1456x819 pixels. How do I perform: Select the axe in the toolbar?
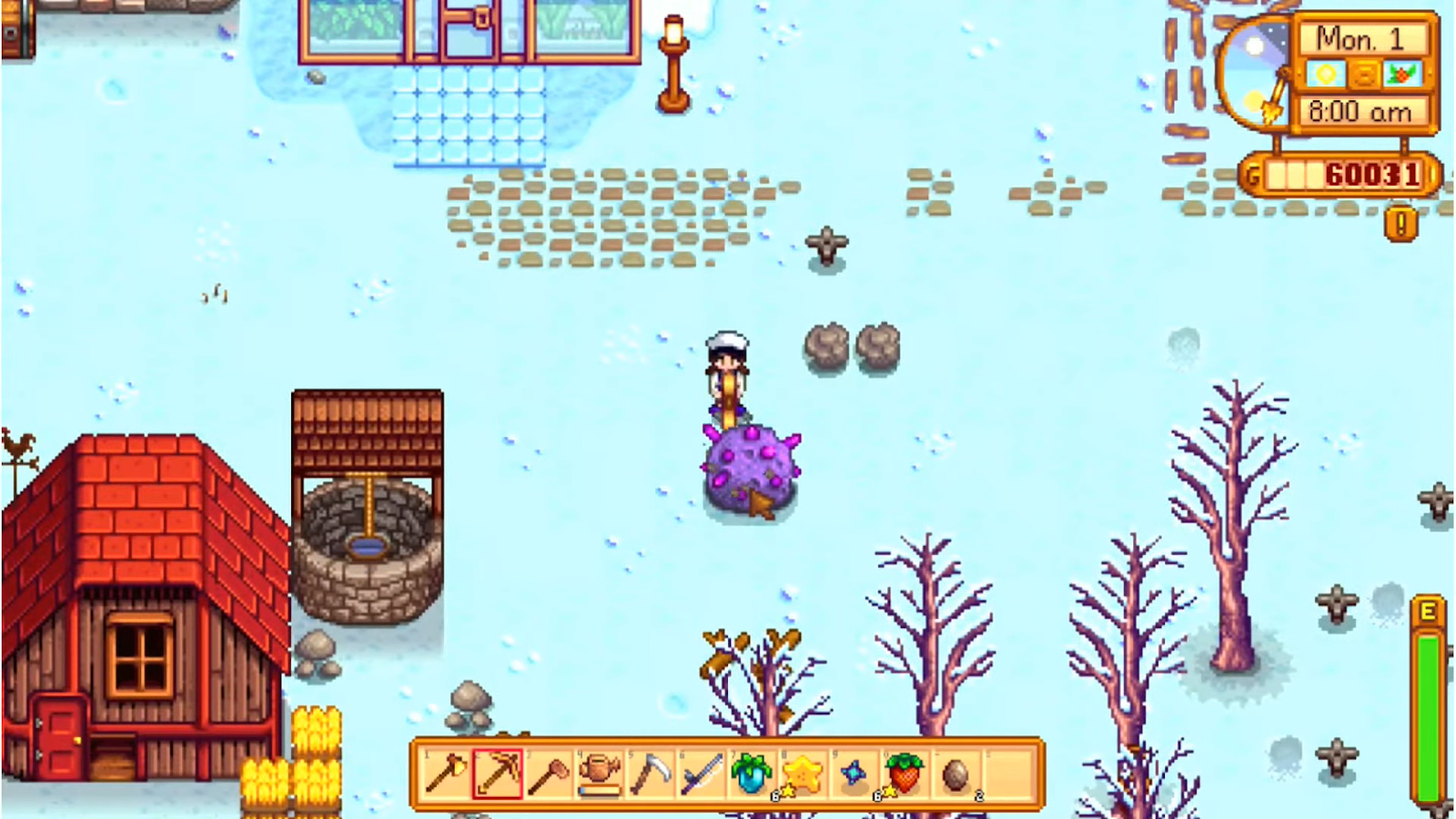pos(446,773)
